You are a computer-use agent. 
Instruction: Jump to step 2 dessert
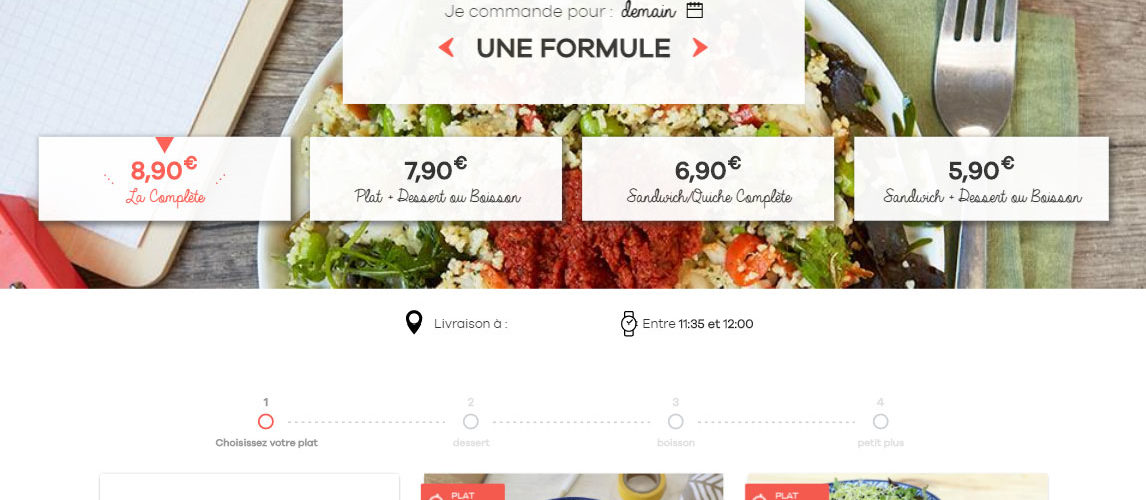tap(471, 422)
